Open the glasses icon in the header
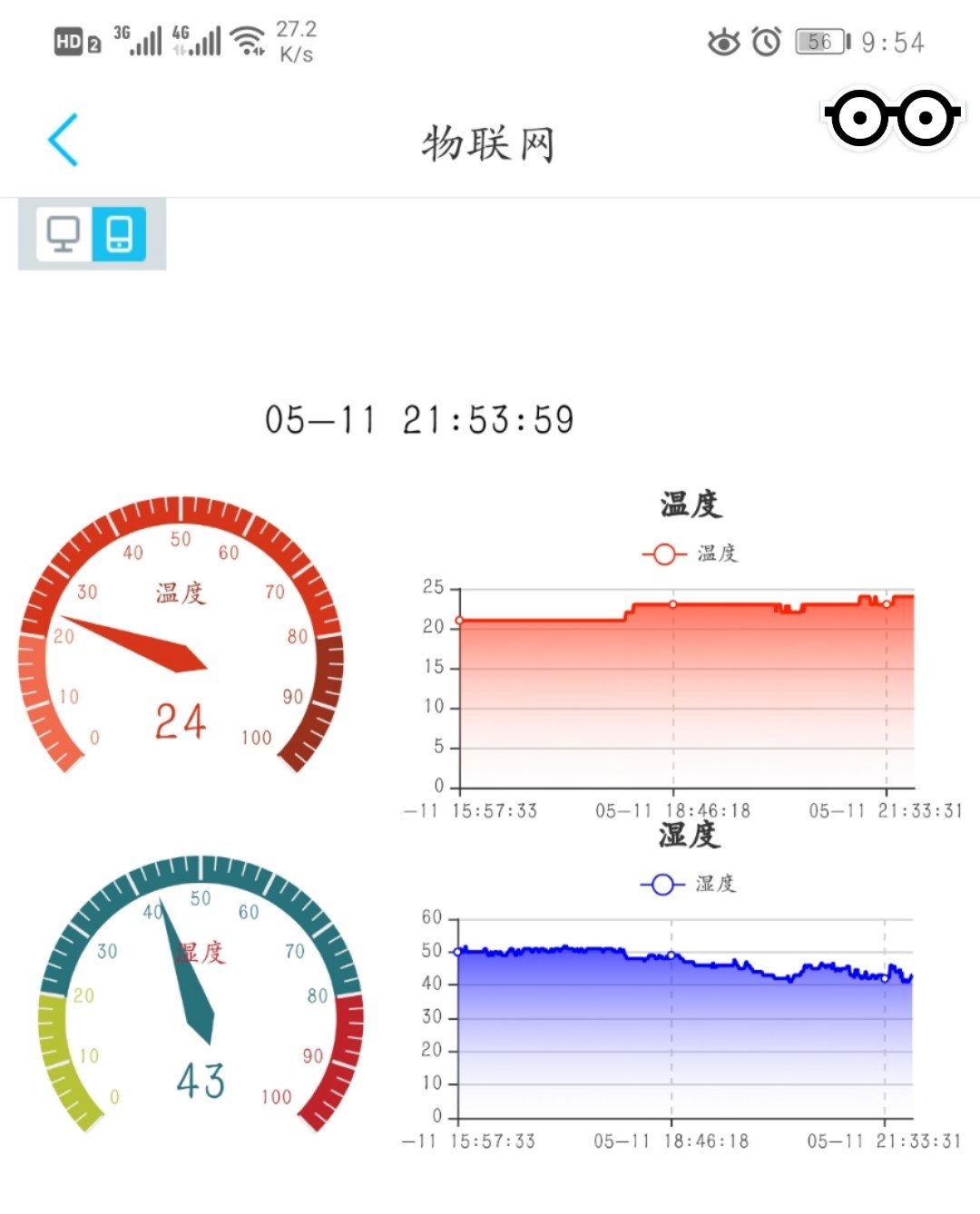 [x=892, y=118]
